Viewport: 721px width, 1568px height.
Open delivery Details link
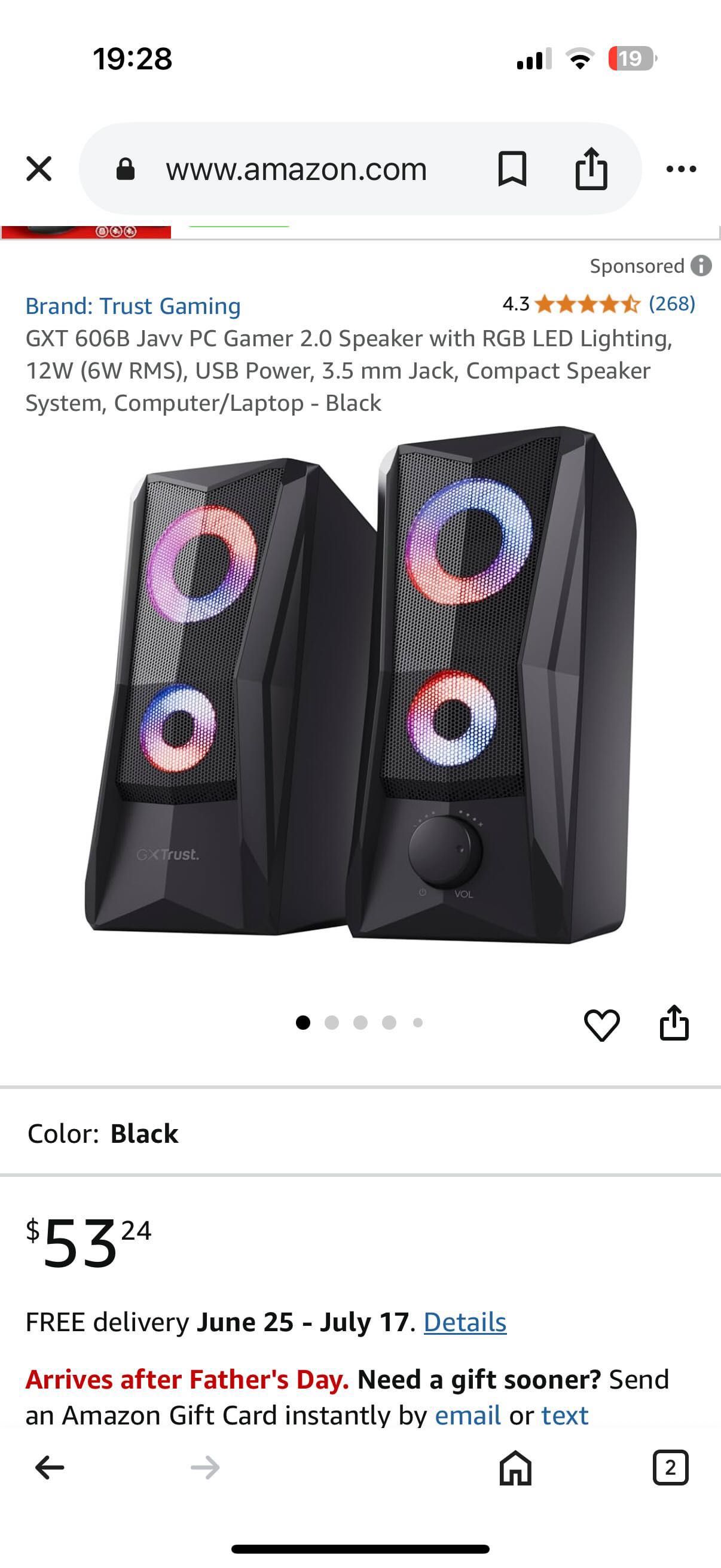click(465, 1322)
